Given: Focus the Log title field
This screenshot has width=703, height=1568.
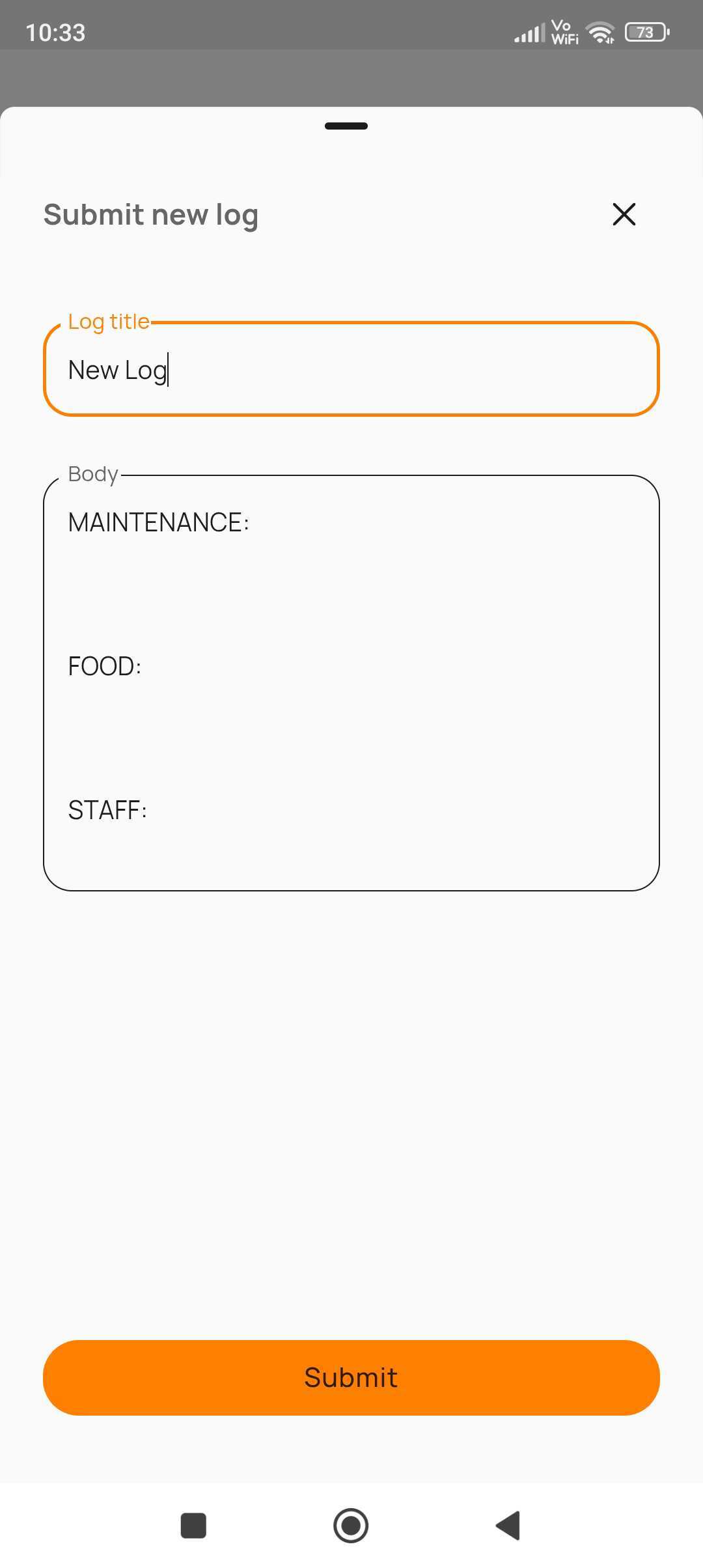Looking at the screenshot, I should (x=351, y=369).
